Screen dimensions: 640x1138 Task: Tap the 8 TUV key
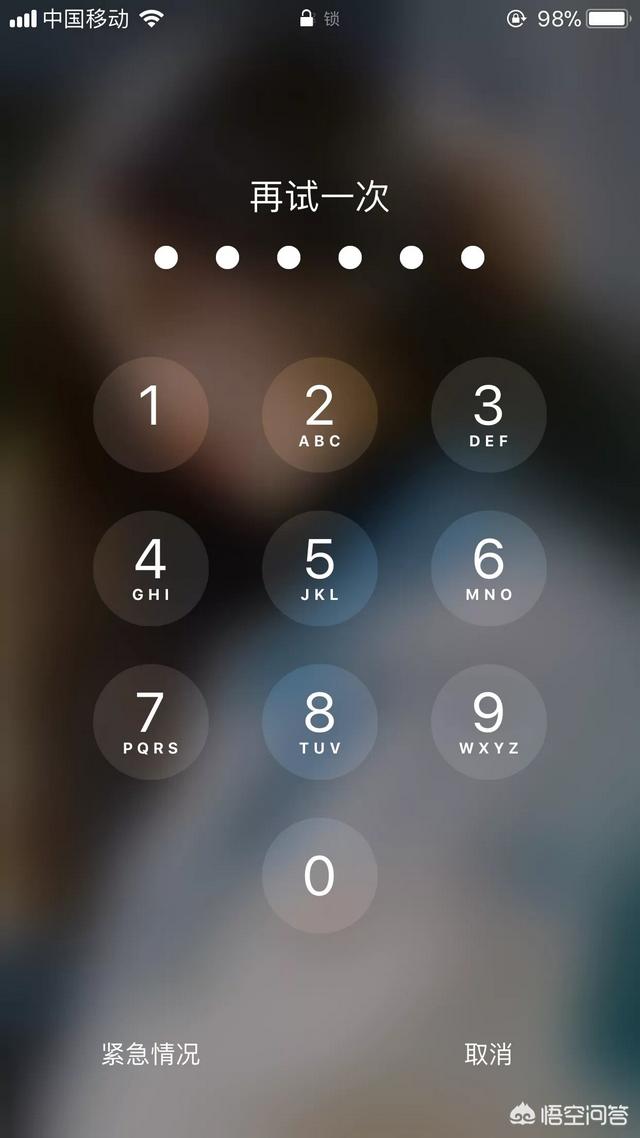(x=320, y=722)
